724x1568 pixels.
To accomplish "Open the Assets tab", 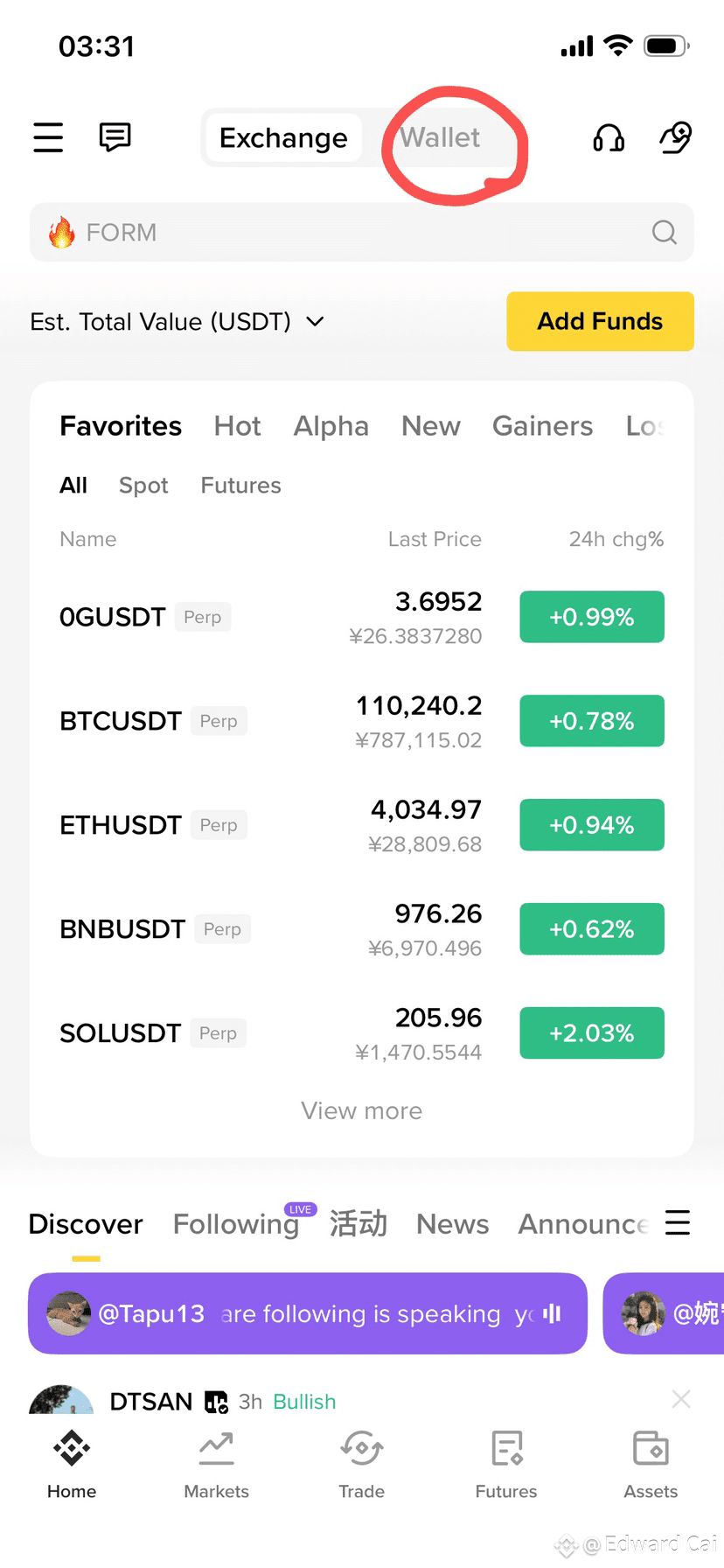I will click(x=651, y=1466).
